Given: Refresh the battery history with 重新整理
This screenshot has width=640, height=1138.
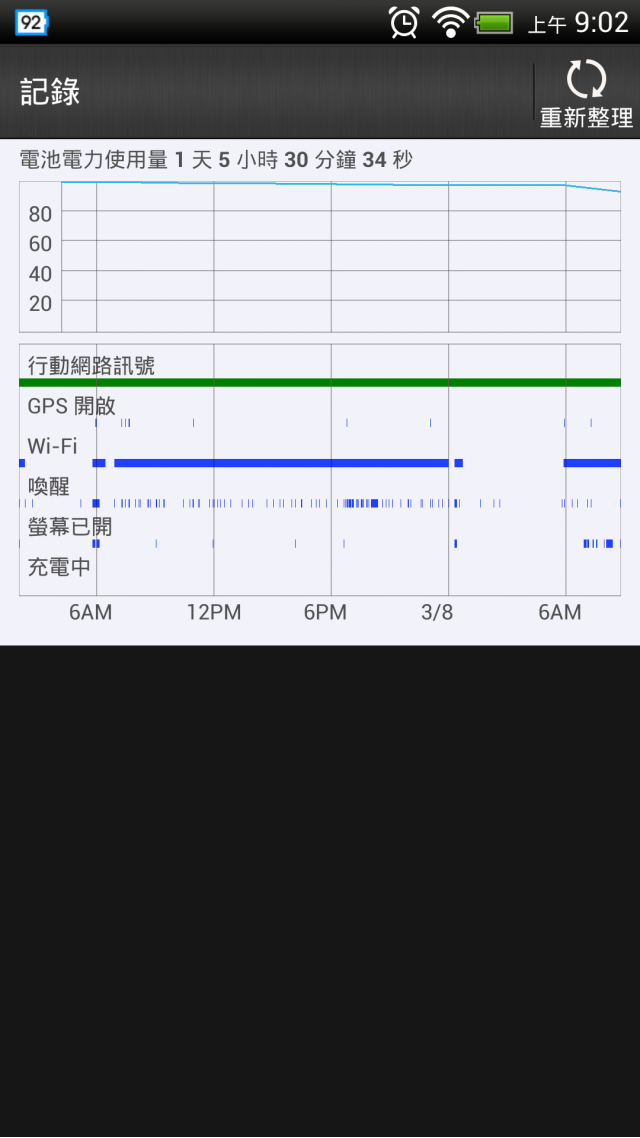Looking at the screenshot, I should click(x=586, y=93).
